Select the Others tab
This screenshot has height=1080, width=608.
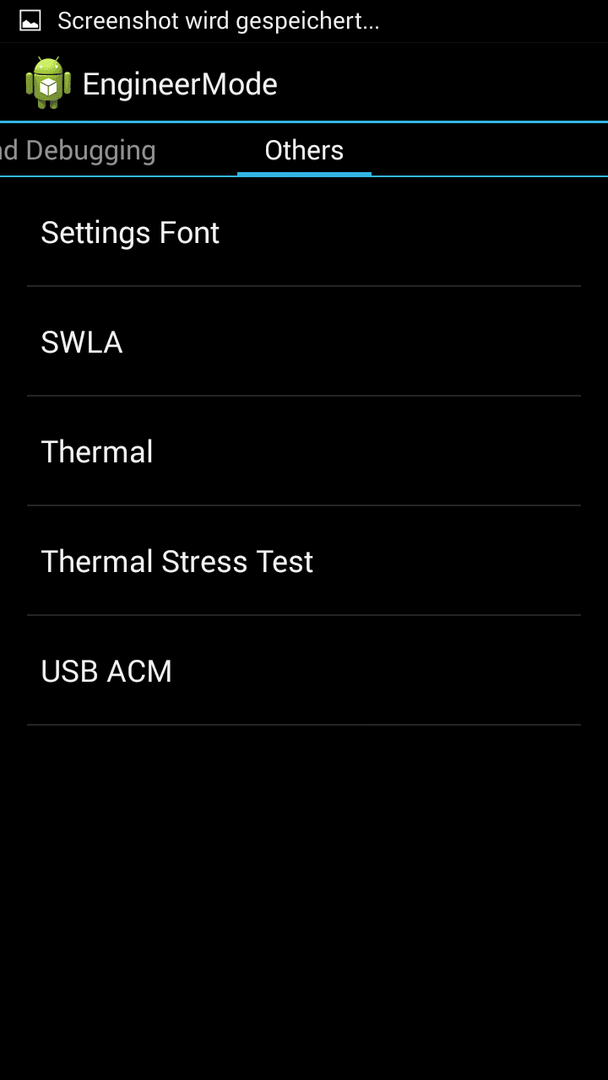tap(304, 150)
